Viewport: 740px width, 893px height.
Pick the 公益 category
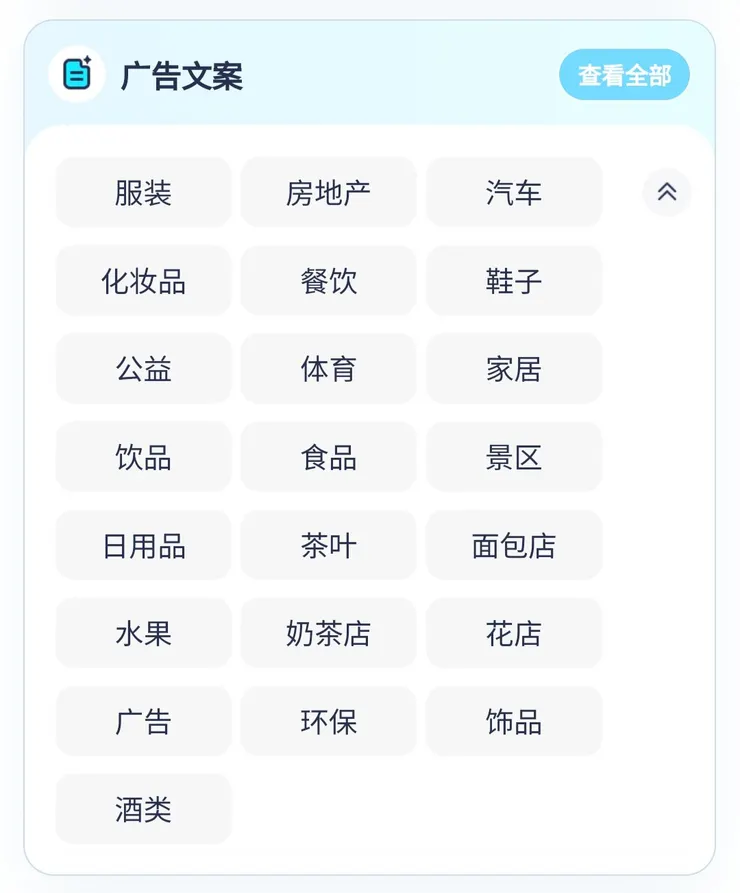point(143,369)
